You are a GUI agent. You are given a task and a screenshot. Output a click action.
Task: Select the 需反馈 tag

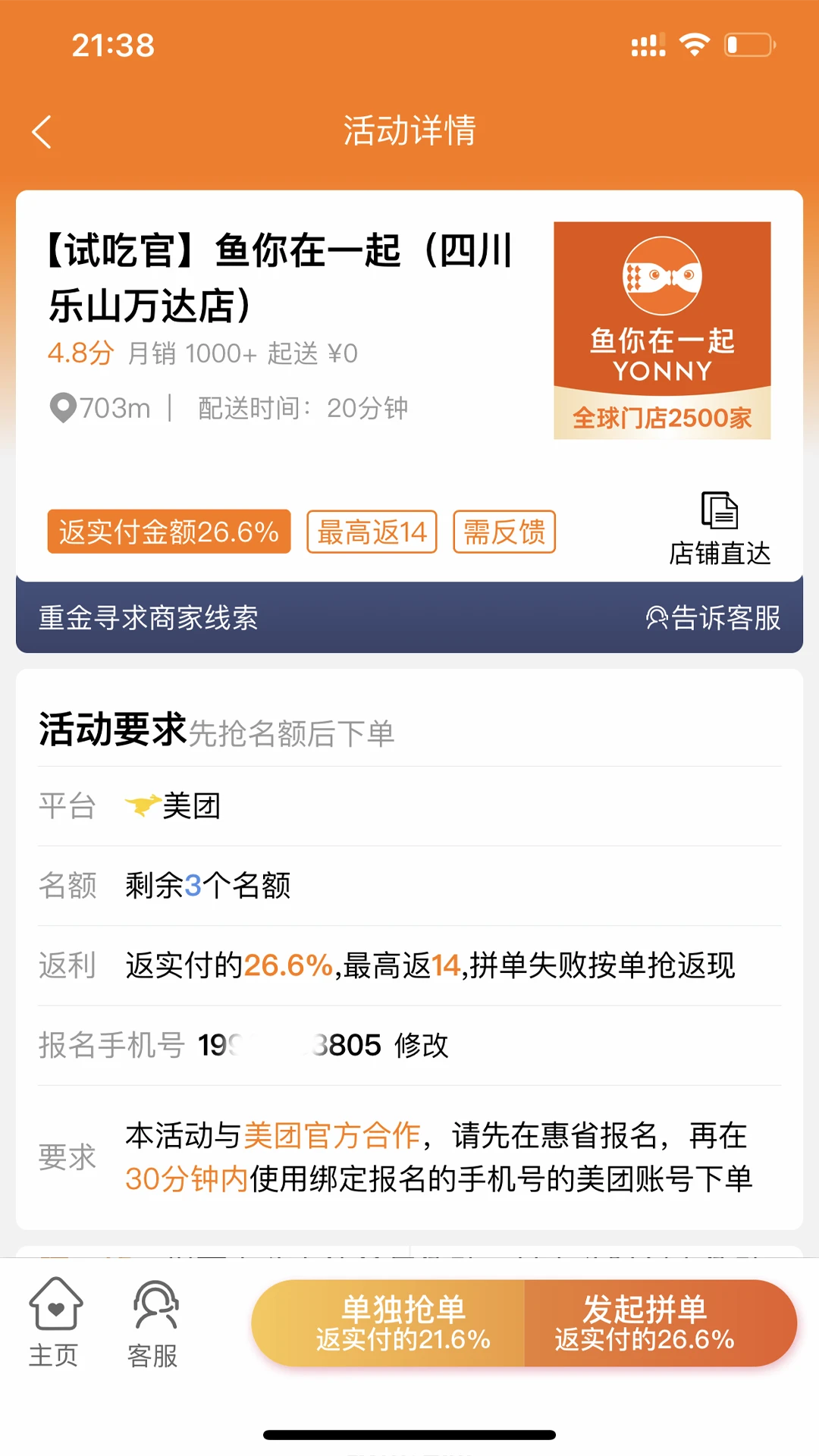pyautogui.click(x=503, y=532)
